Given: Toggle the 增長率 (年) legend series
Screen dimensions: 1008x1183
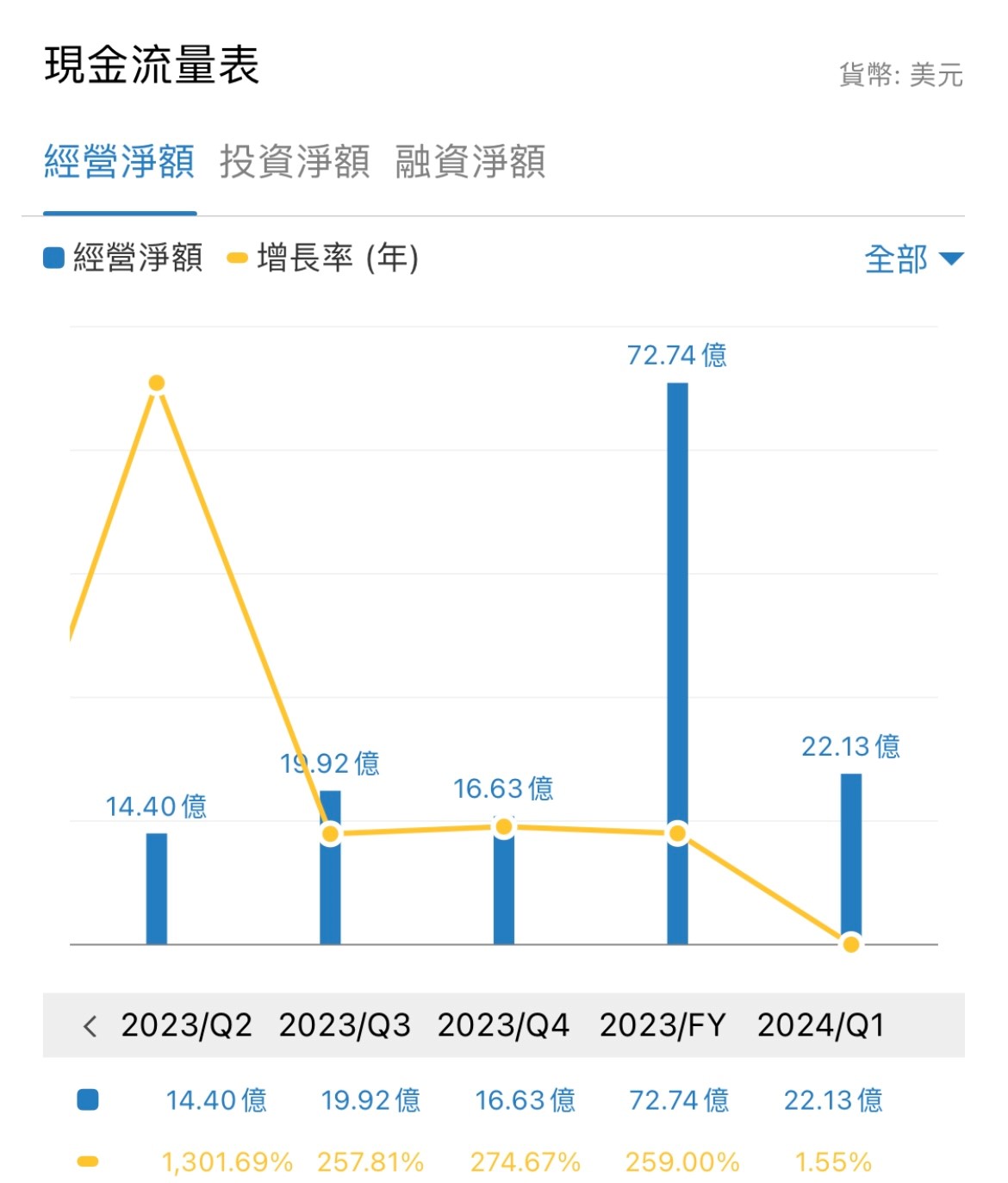Looking at the screenshot, I should click(x=323, y=258).
